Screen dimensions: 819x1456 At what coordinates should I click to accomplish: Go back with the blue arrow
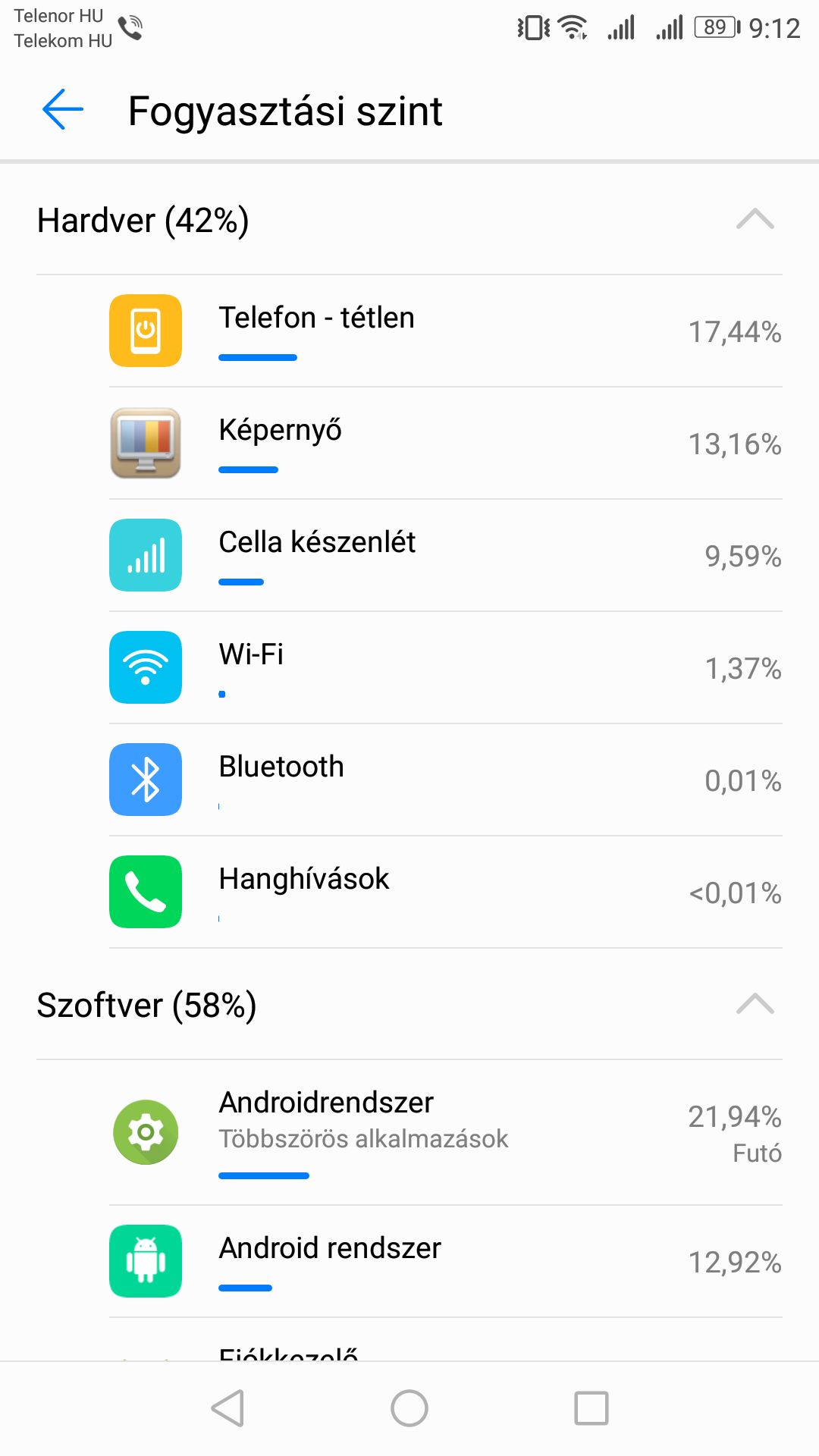point(62,110)
